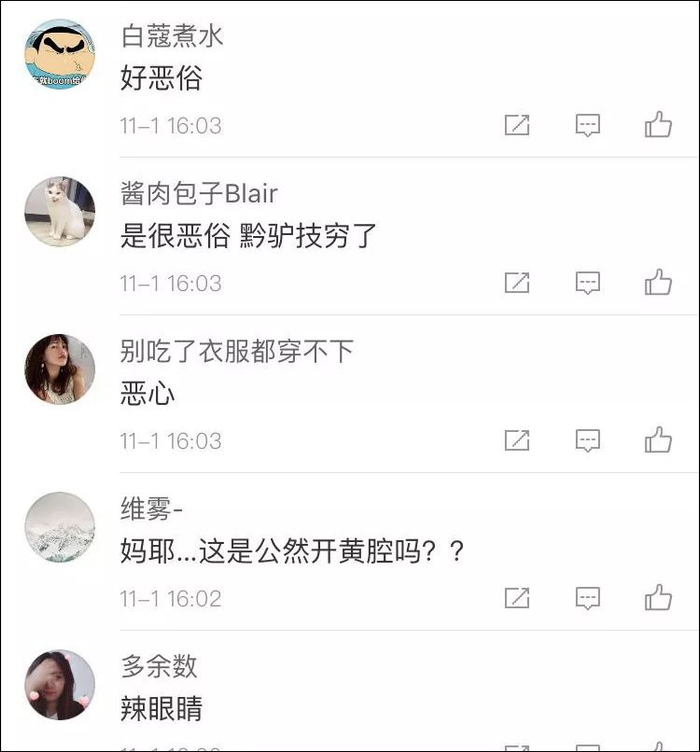View 别吃了衣服都穿不下's profile avatar
Screen dimensions: 700x752
[x=60, y=369]
